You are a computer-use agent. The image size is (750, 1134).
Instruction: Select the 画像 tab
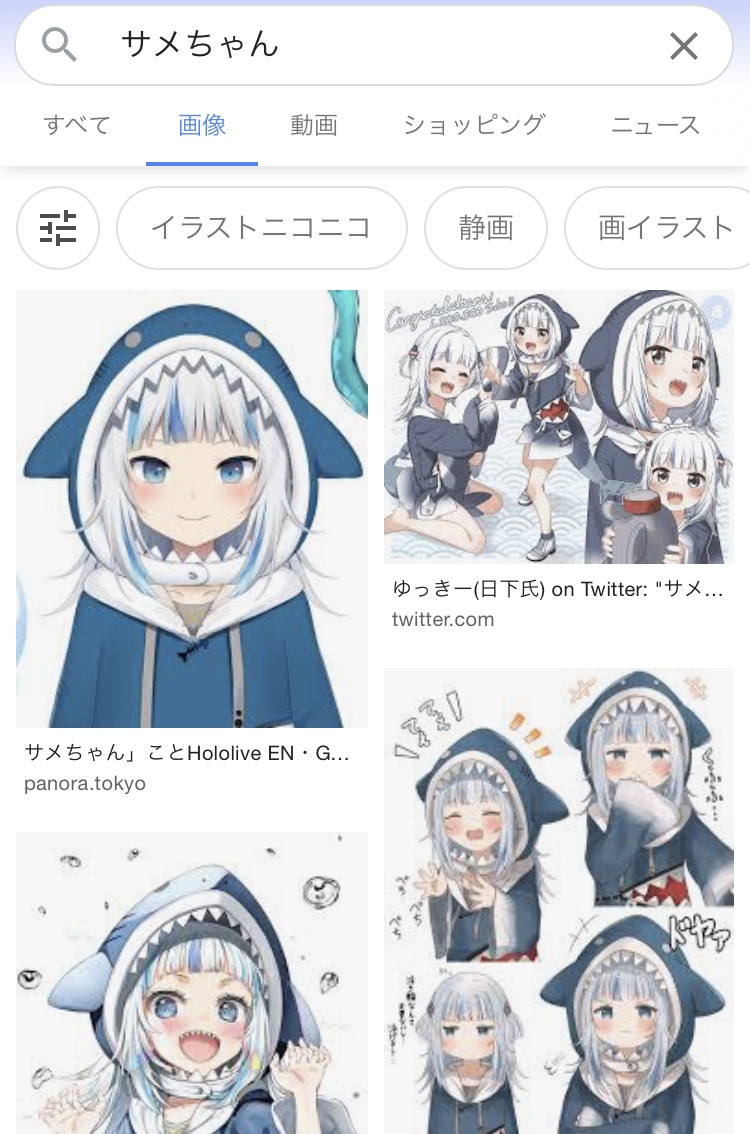tap(202, 125)
